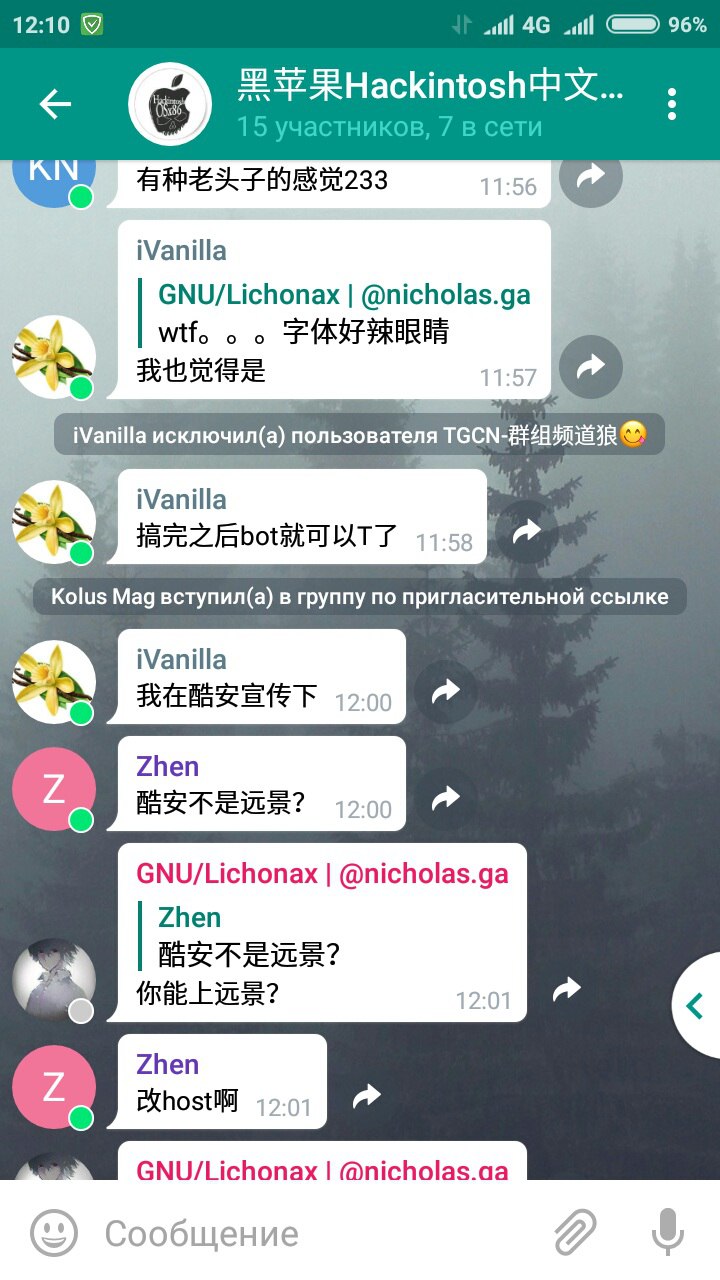
Task: Forward the 你能上远景? message
Action: [x=566, y=990]
